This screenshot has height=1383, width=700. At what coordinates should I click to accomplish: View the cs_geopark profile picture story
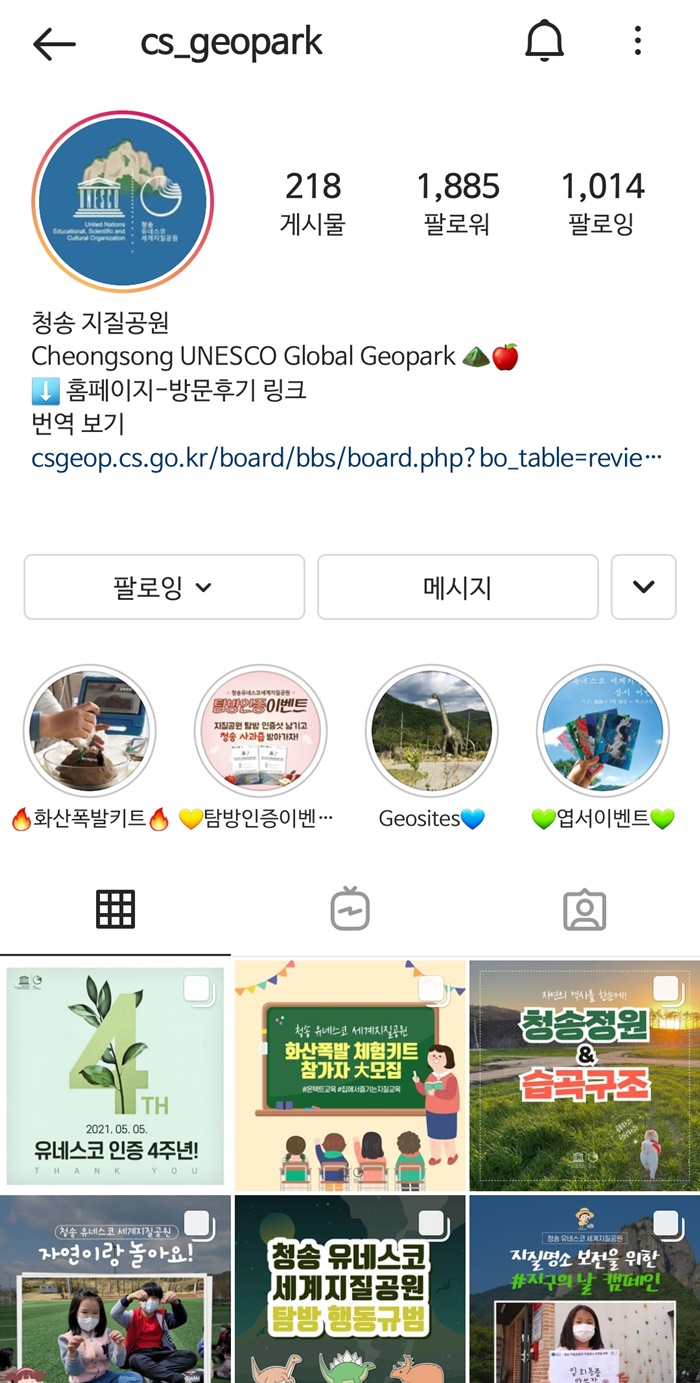(123, 200)
